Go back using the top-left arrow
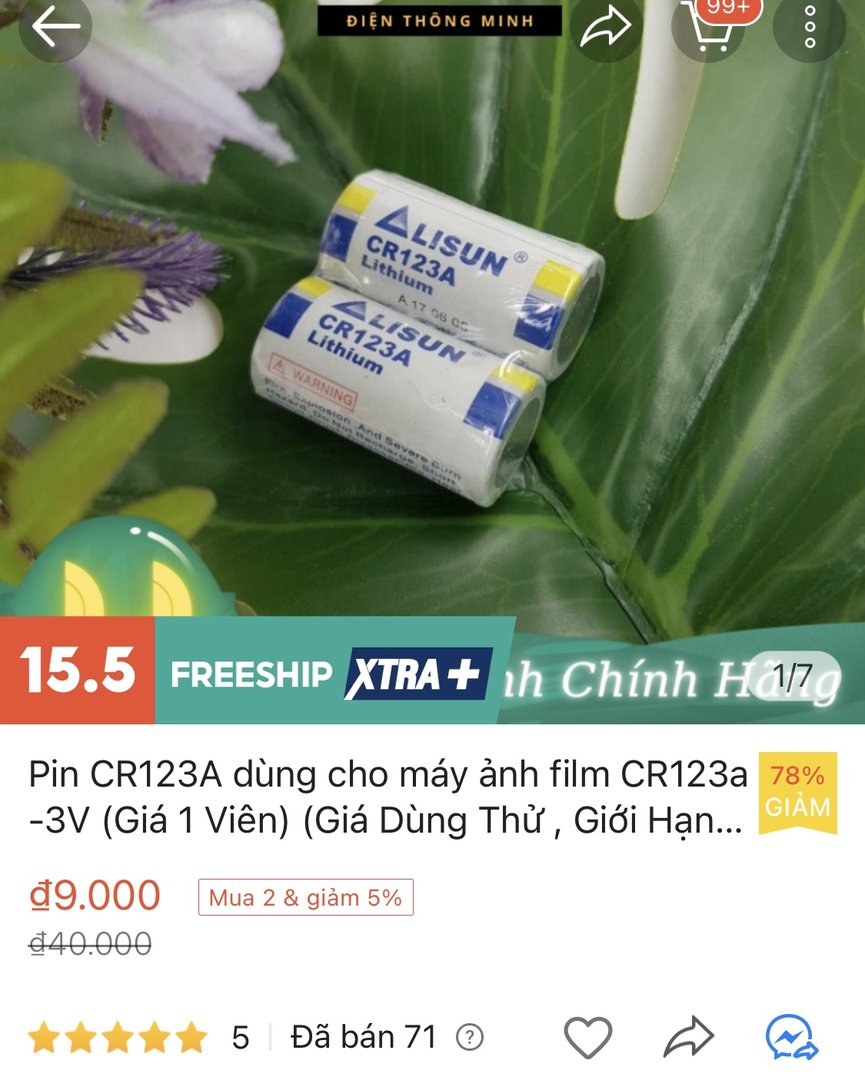The width and height of the screenshot is (865, 1080). [55, 28]
